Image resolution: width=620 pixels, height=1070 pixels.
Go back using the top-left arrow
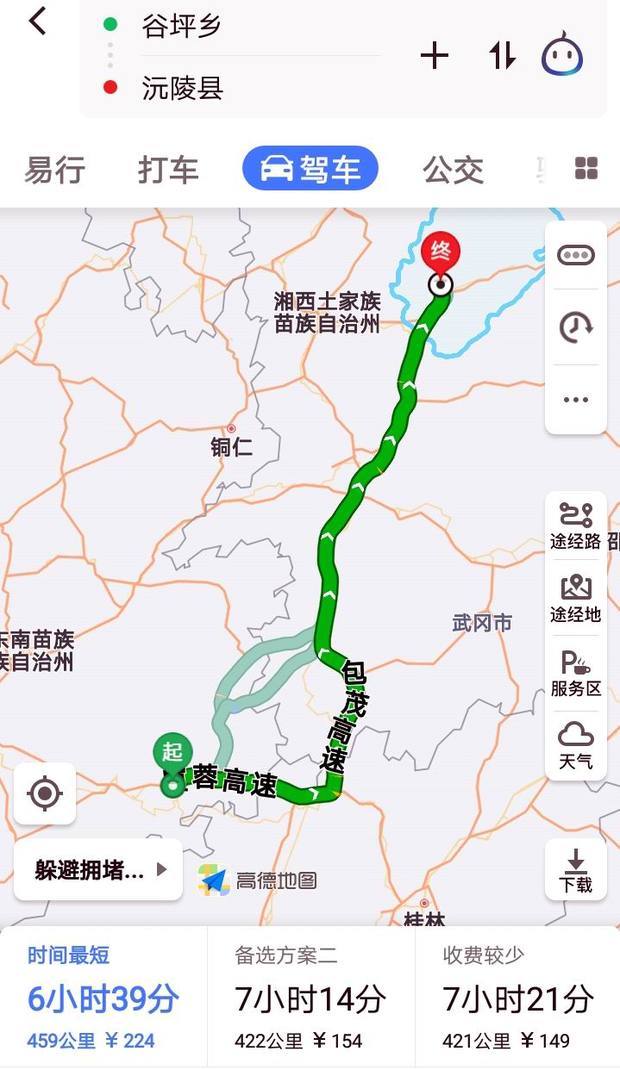pos(38,21)
